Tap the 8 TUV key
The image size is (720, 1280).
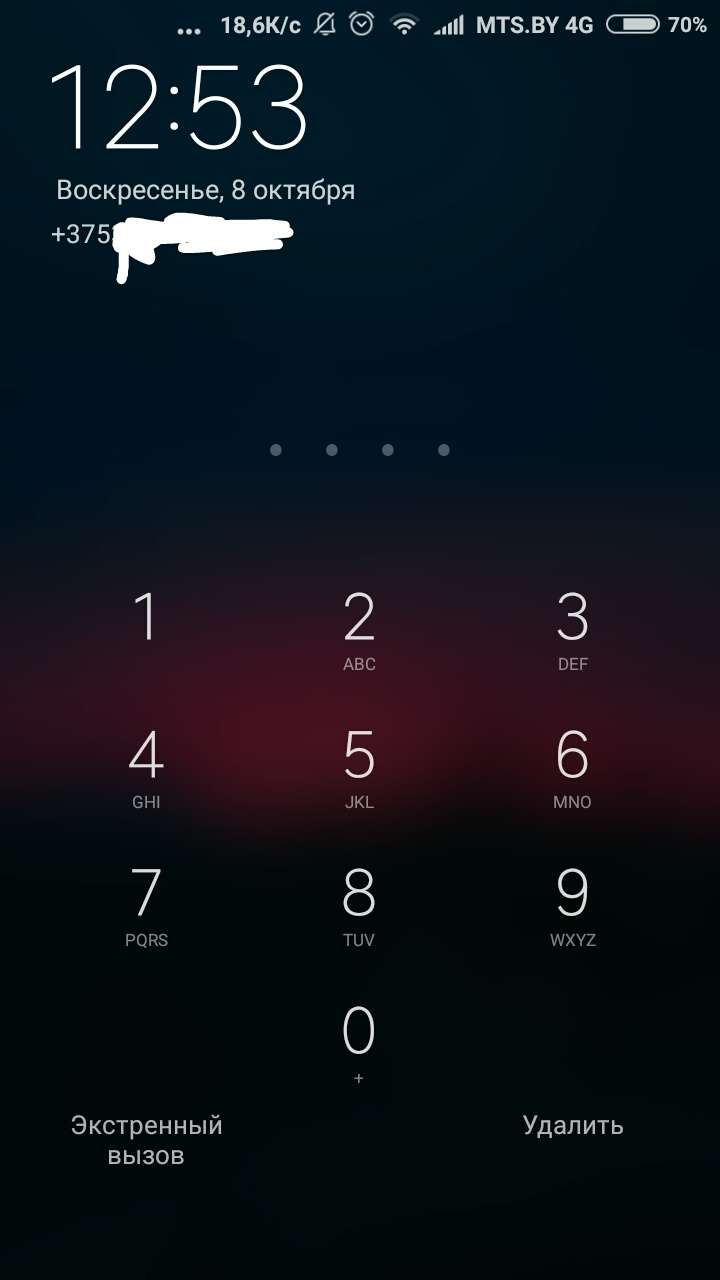click(x=359, y=906)
